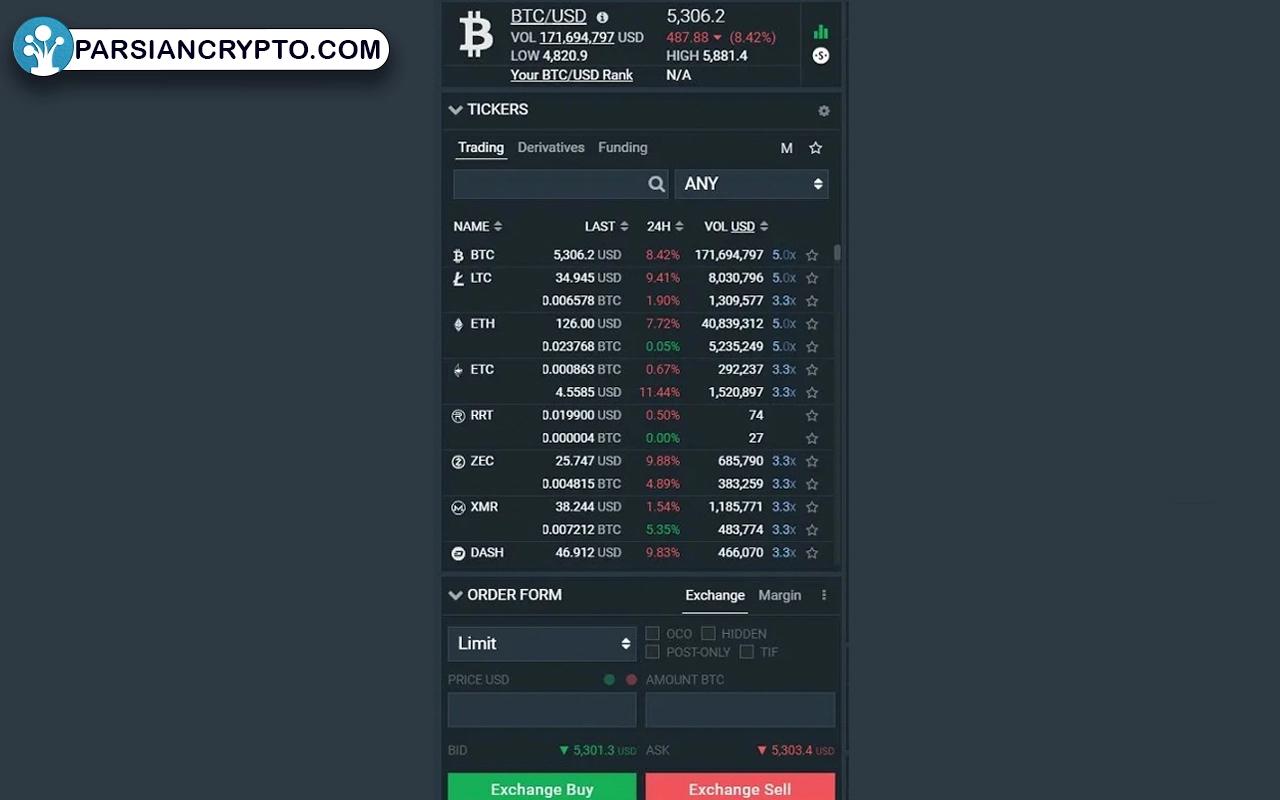The image size is (1280, 800).
Task: Tap the AMOUNT BTC input field
Action: (x=740, y=710)
